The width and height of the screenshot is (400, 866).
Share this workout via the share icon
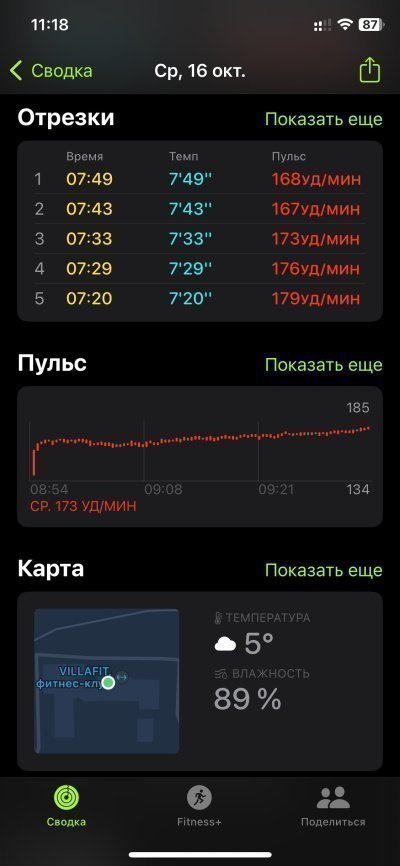point(370,70)
